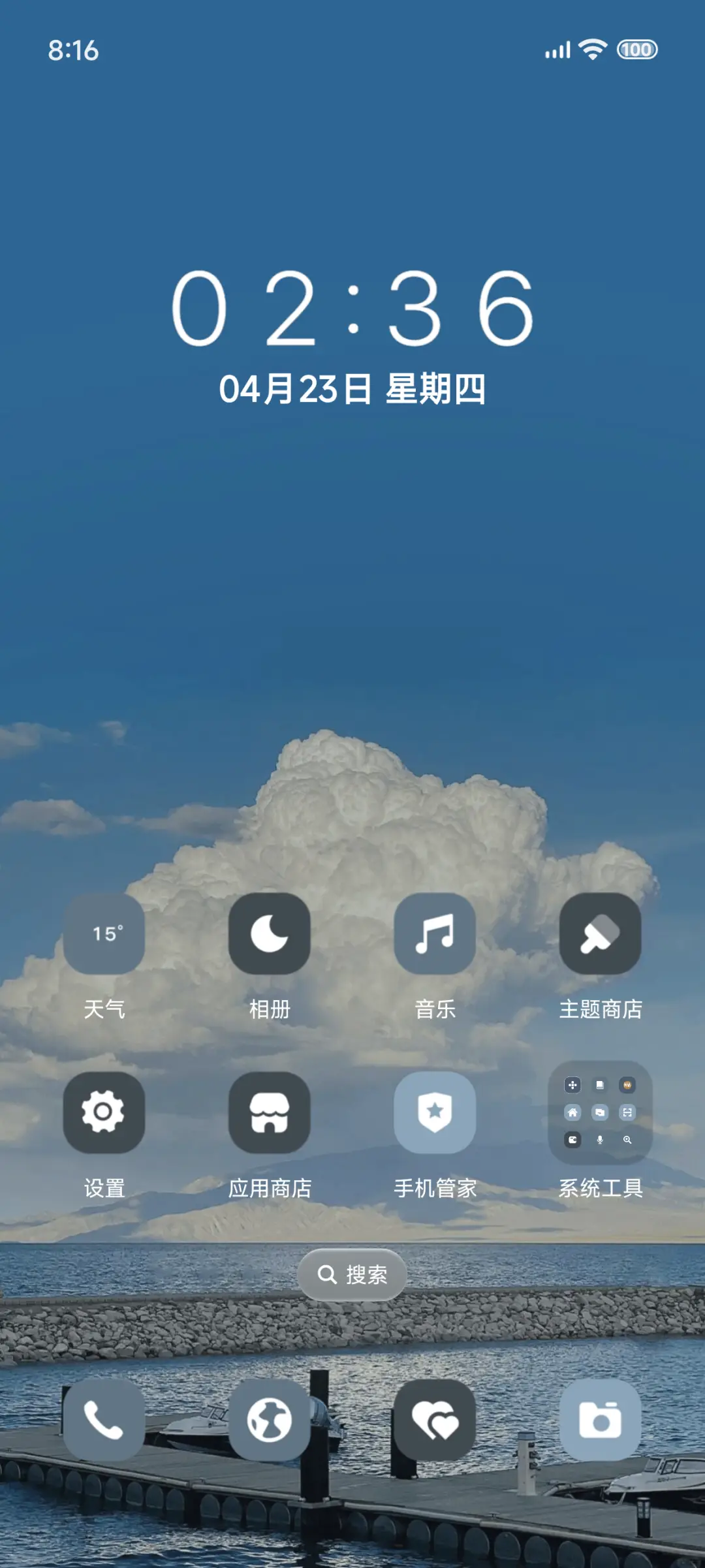Tap the 04月23日 星期四 date text

[352, 387]
